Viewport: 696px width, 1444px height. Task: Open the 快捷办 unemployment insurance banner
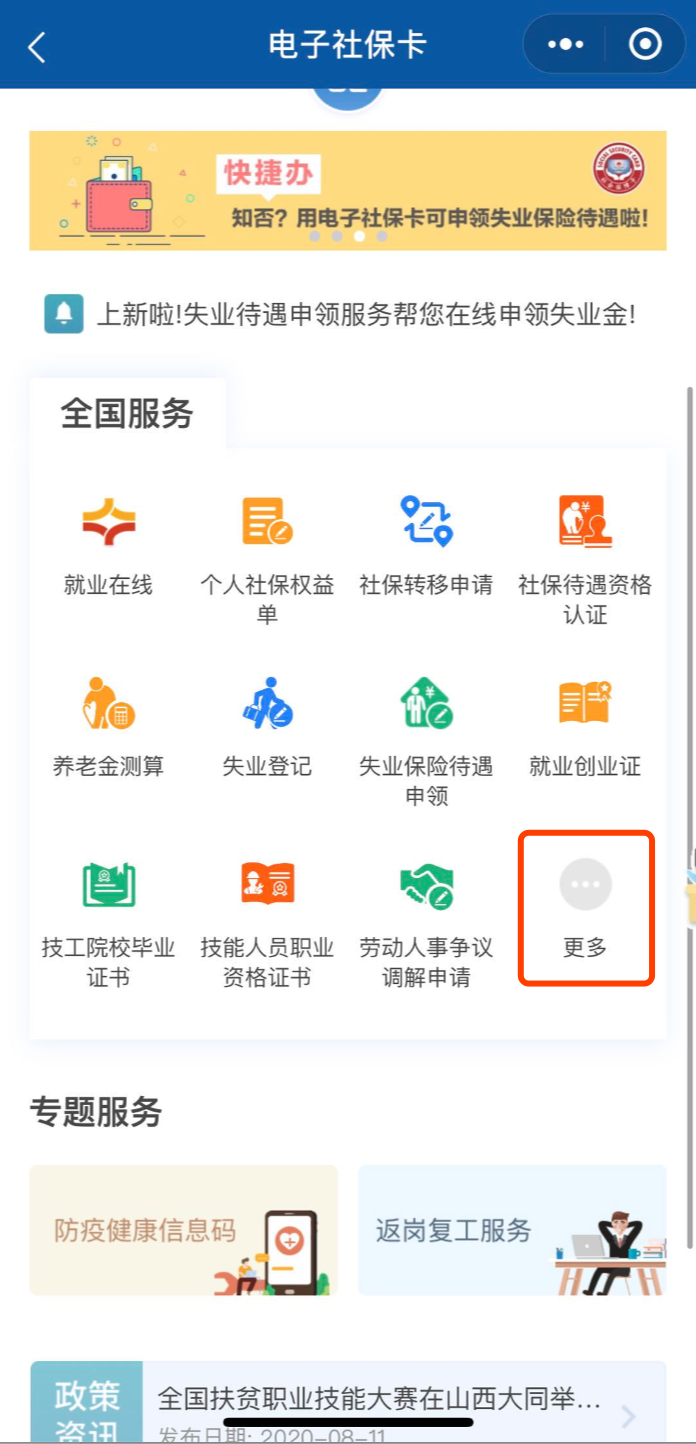348,190
